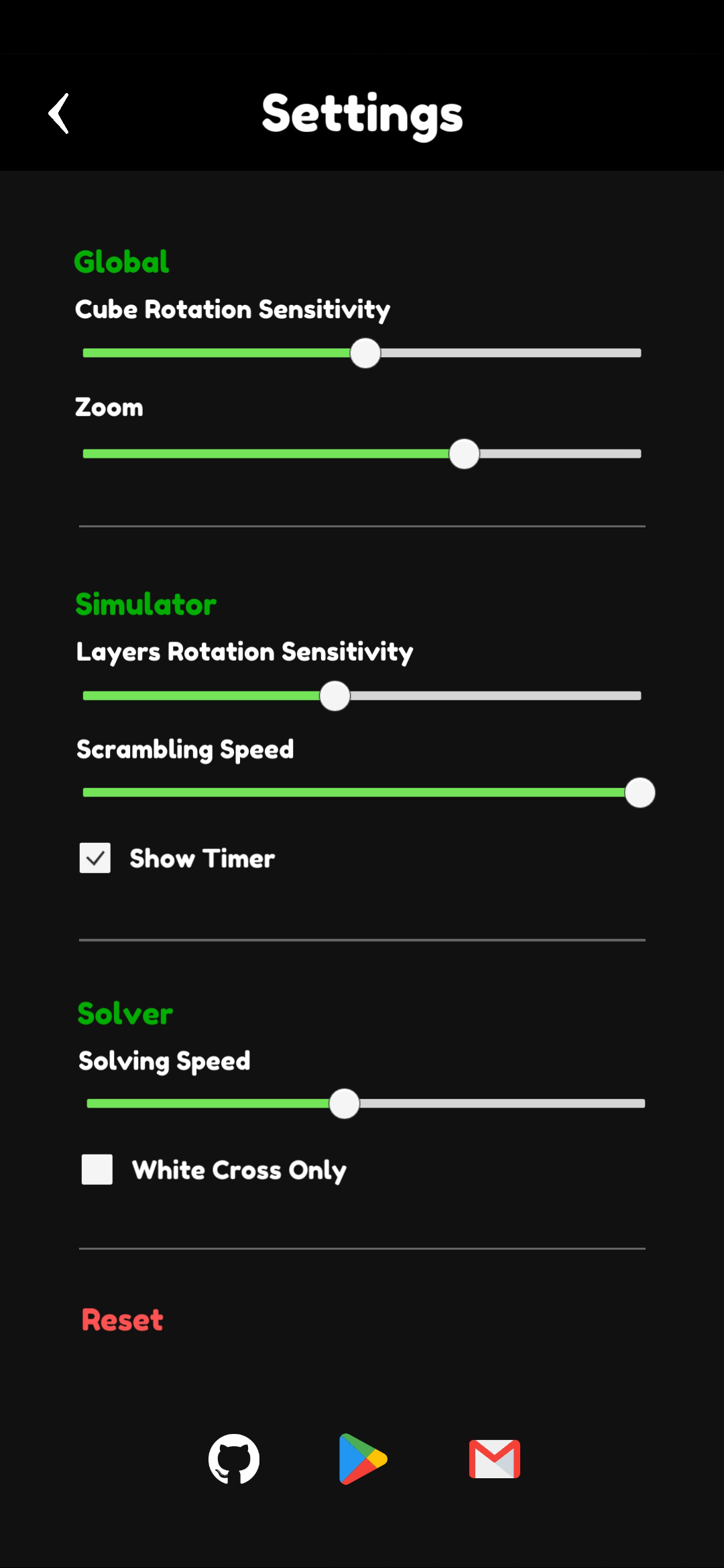Screen dimensions: 724x1568
Task: Open the Google Play store icon
Action: (x=363, y=1459)
